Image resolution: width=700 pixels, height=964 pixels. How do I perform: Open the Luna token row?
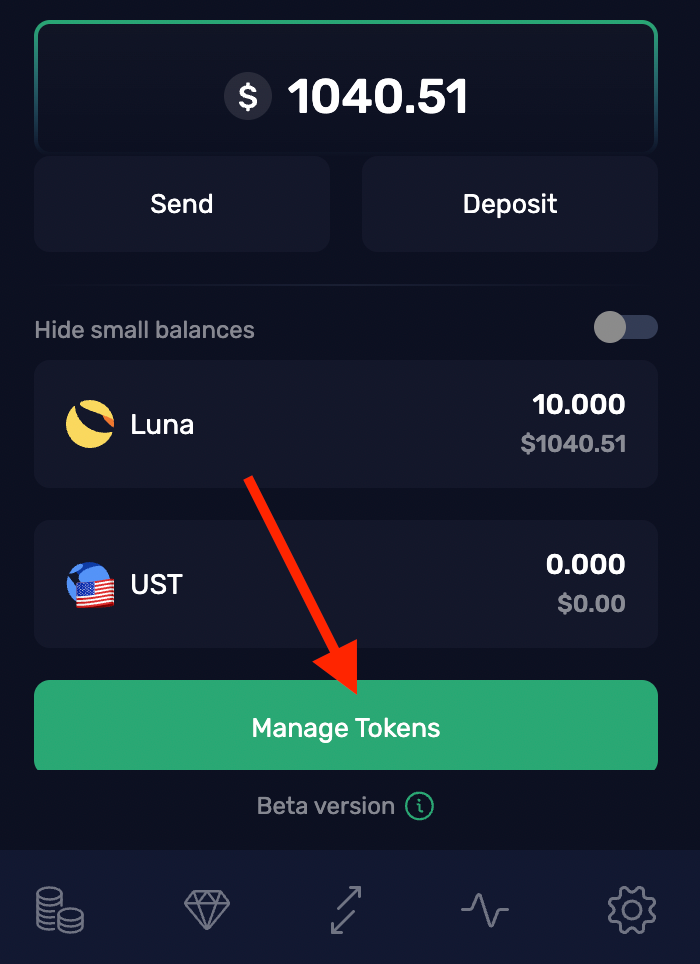point(346,424)
